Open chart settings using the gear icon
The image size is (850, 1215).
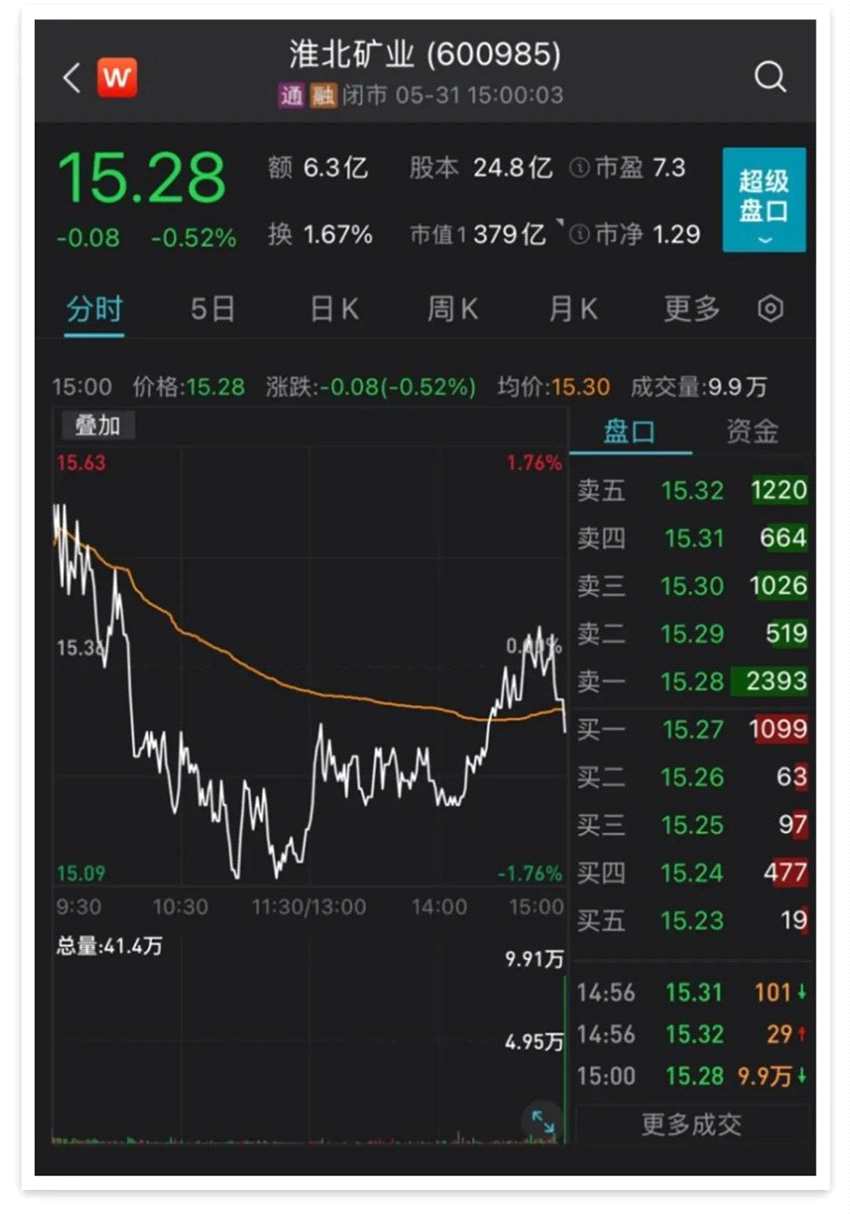(770, 309)
